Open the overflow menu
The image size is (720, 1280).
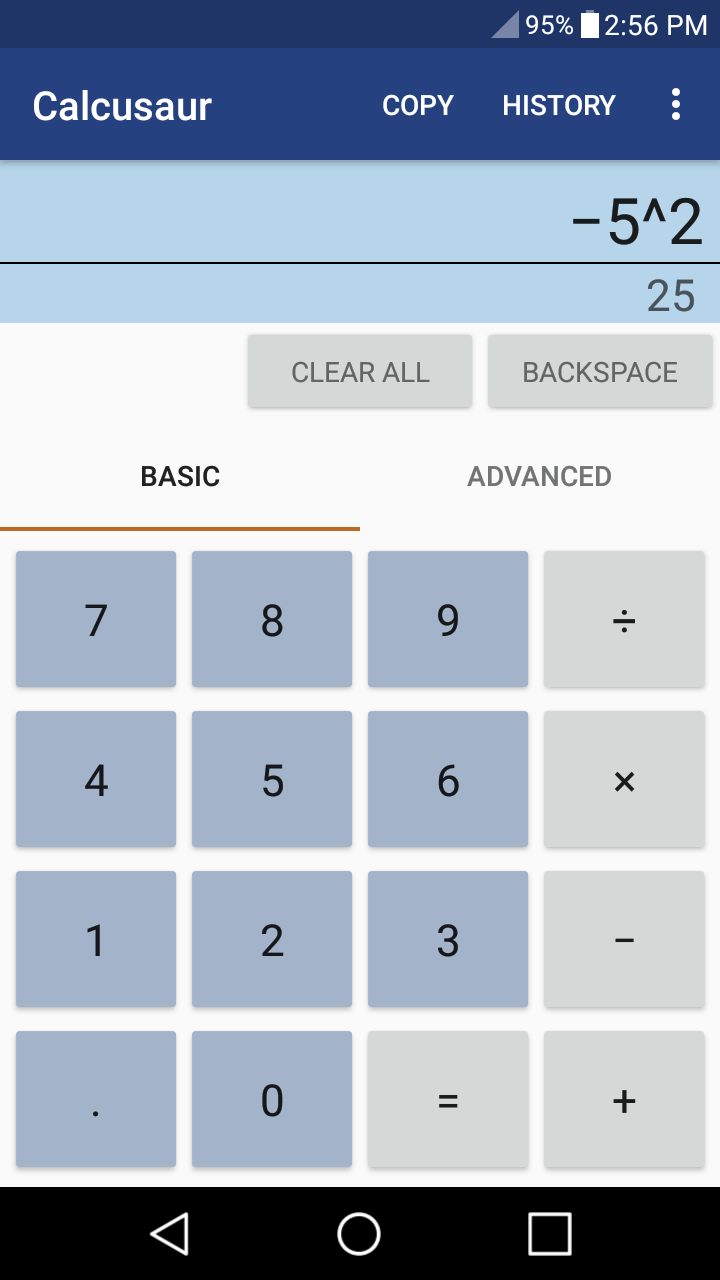coord(676,105)
